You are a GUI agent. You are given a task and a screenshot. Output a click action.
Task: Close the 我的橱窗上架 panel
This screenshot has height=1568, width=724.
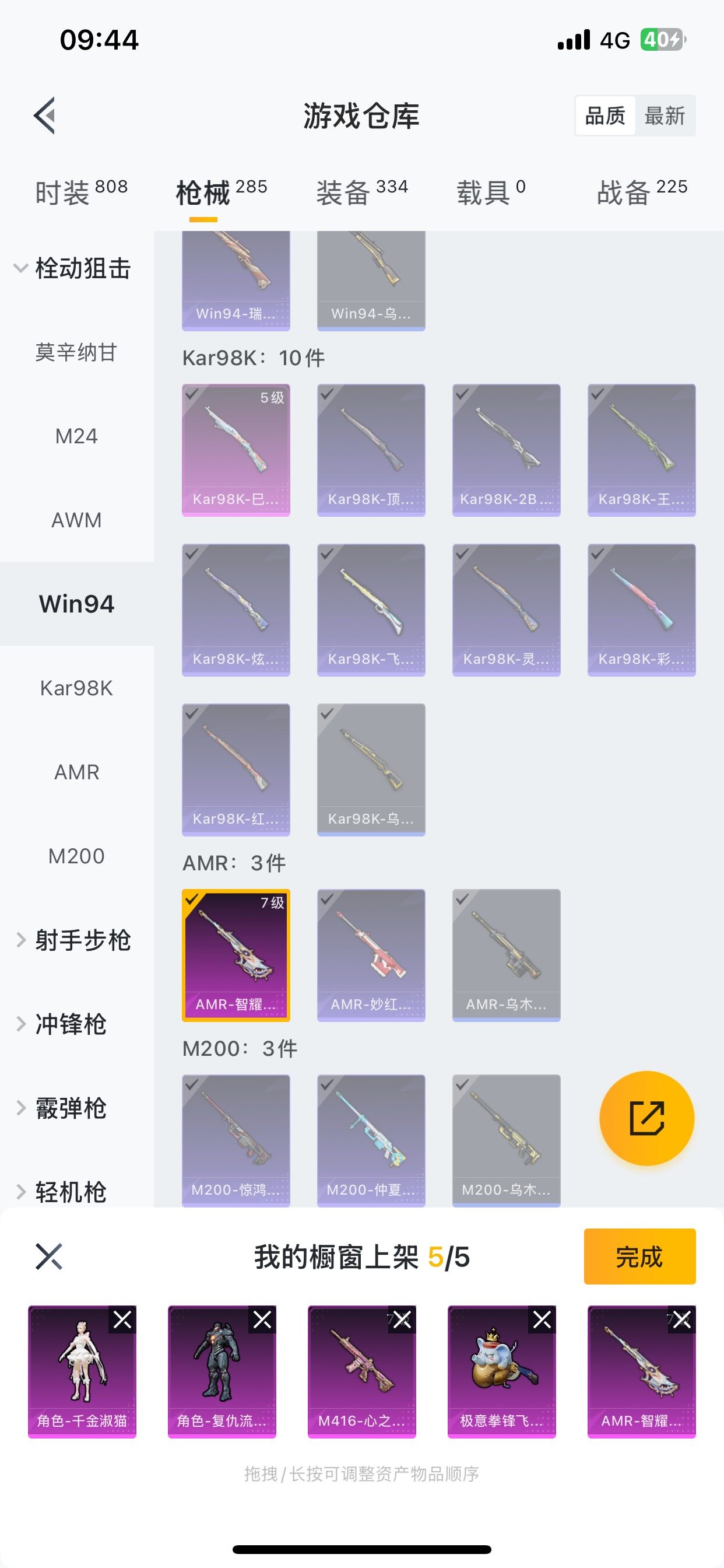(x=50, y=1257)
